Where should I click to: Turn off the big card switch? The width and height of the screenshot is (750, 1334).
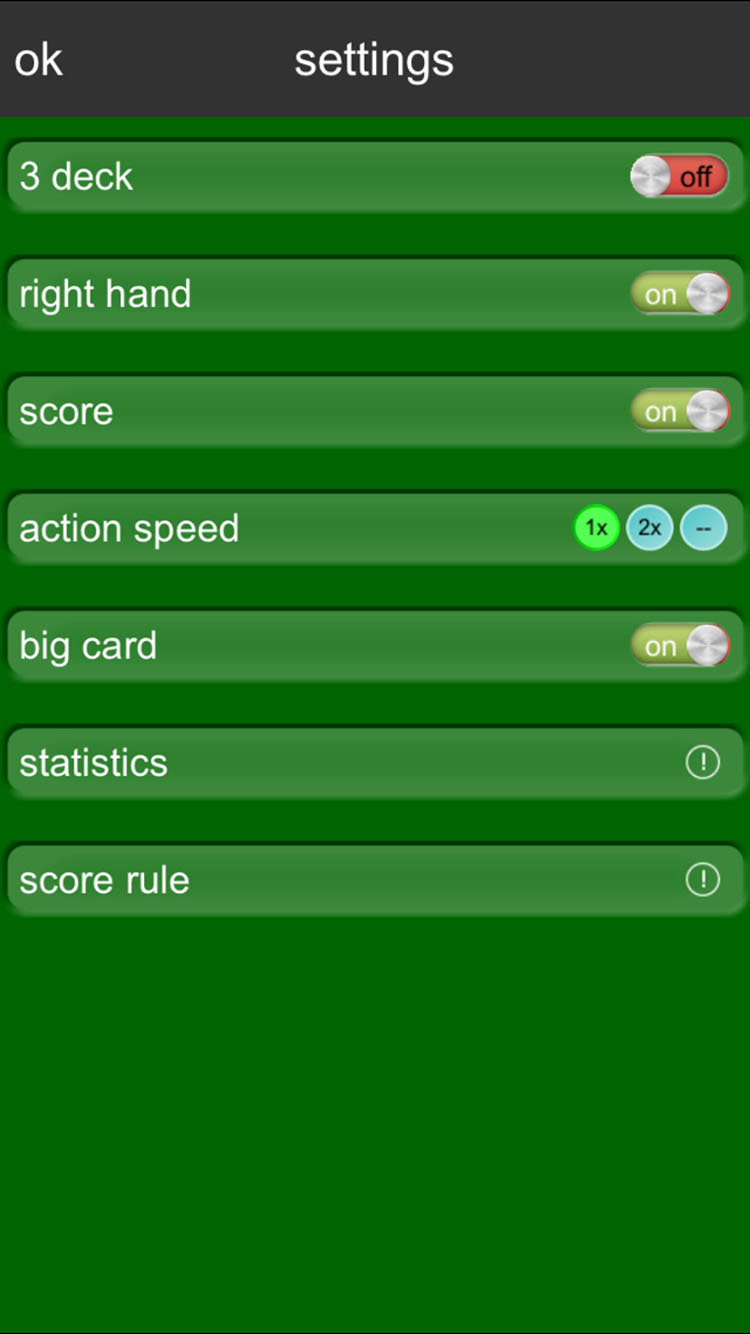pos(679,646)
